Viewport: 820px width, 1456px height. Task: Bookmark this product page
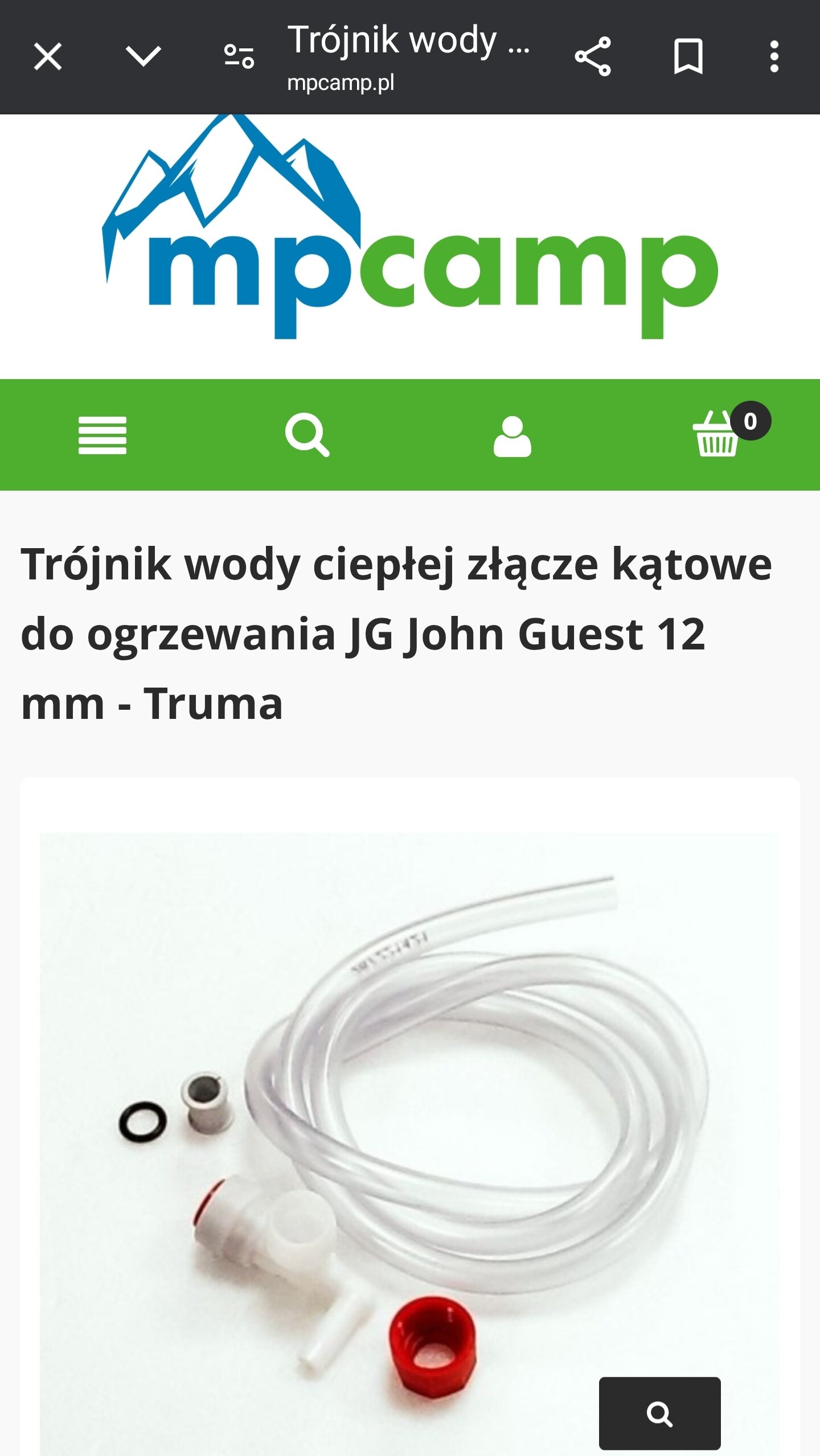688,57
